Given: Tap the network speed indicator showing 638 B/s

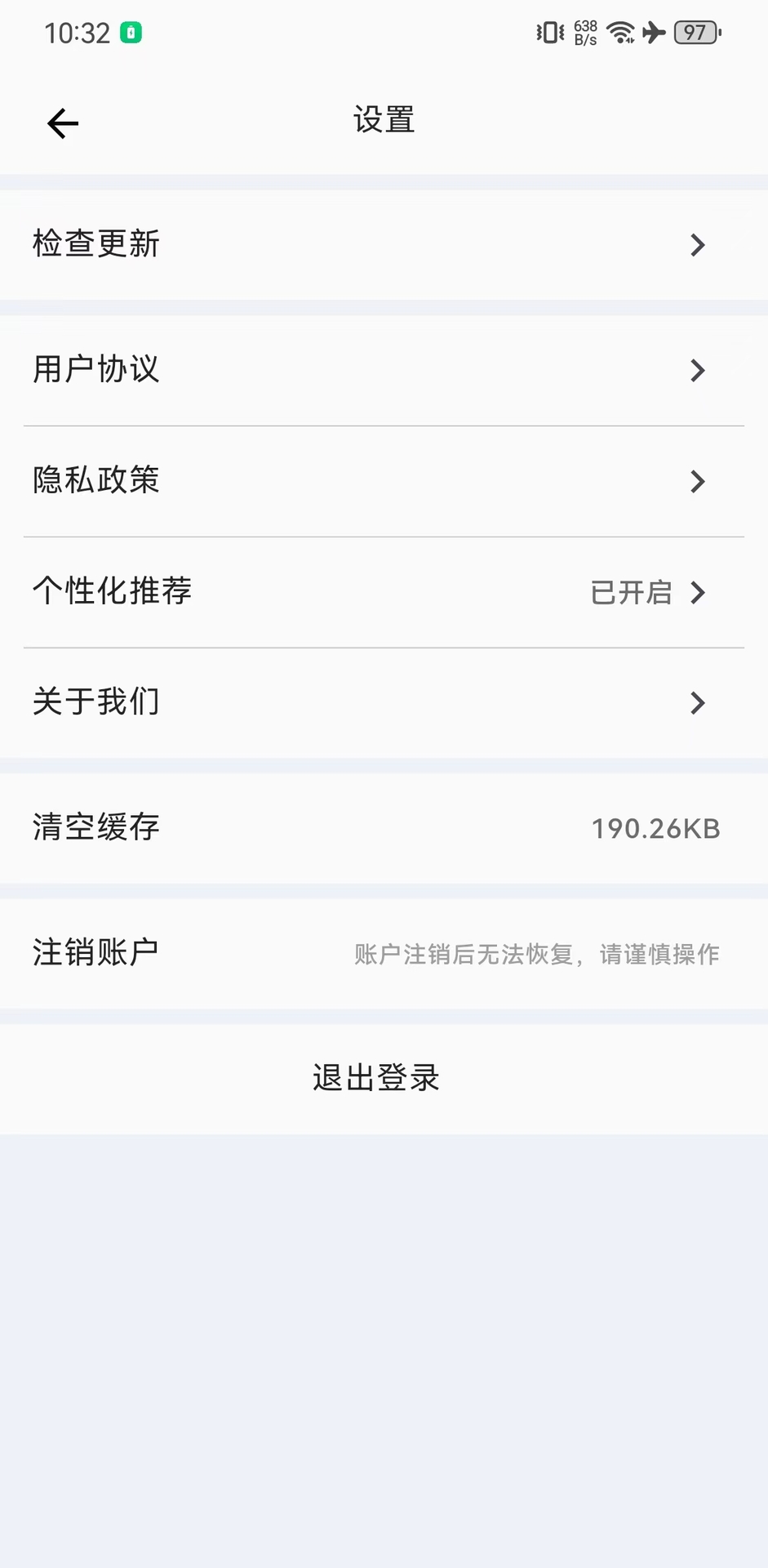Looking at the screenshot, I should tap(584, 33).
